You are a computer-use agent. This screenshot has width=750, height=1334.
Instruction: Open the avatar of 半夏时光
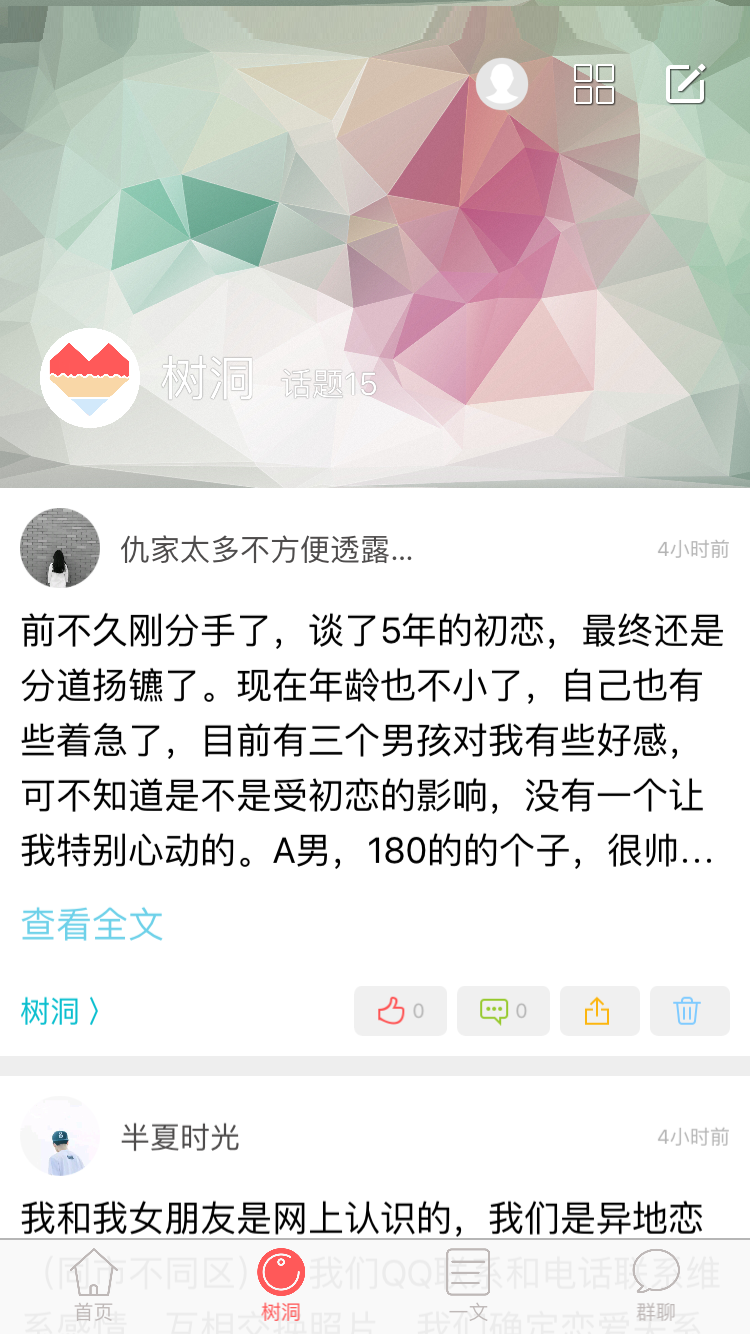coord(60,1136)
